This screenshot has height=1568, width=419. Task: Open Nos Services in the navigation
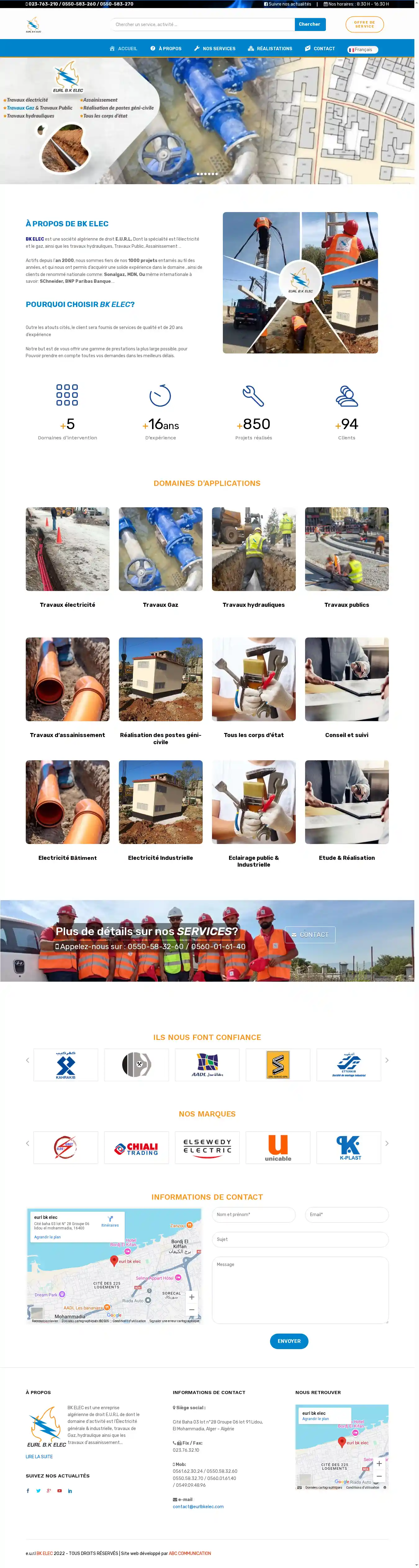click(x=214, y=49)
